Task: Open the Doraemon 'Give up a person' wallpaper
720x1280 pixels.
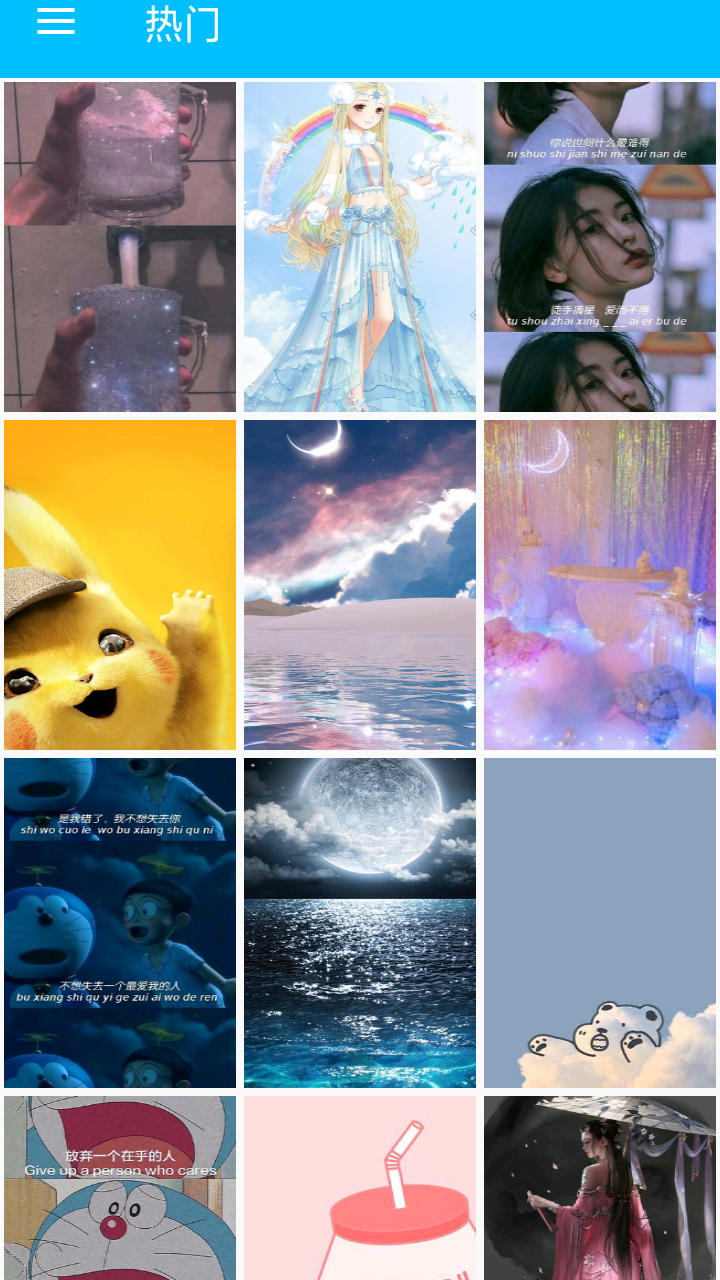Action: click(120, 1188)
